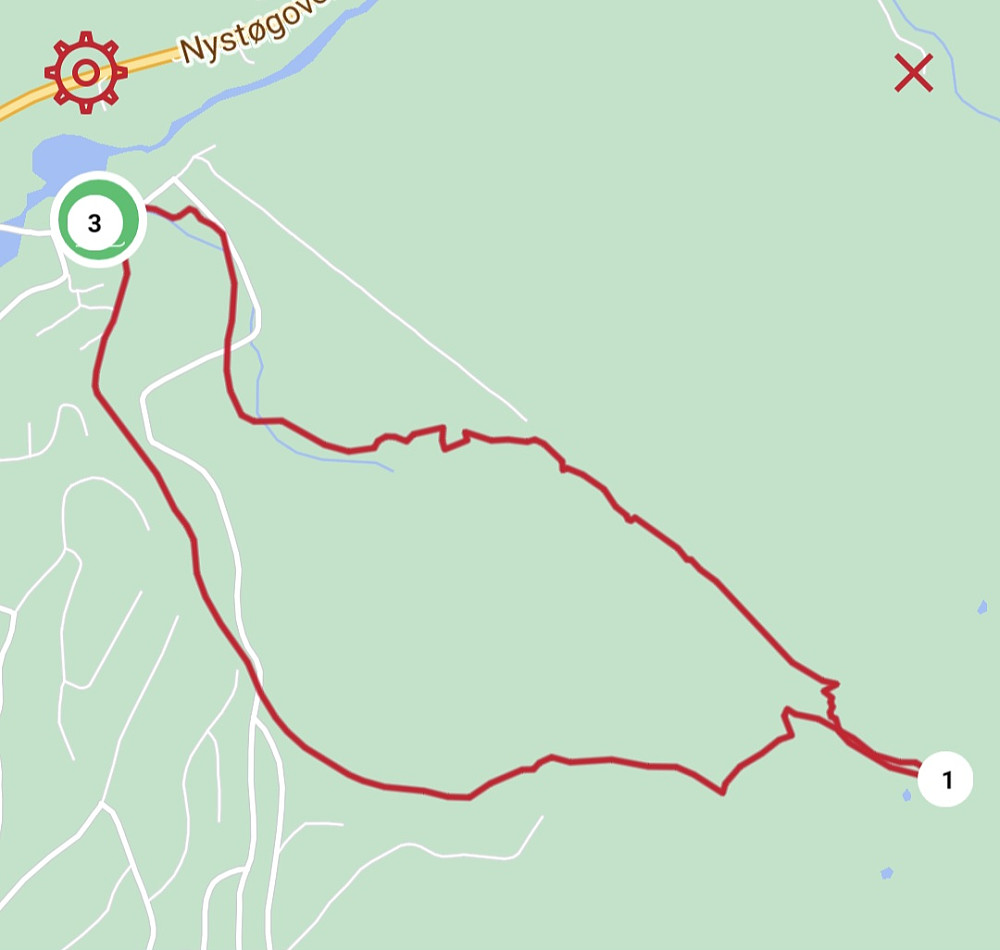Screen dimensions: 1000x950
Task: Close the map view
Action: (913, 73)
